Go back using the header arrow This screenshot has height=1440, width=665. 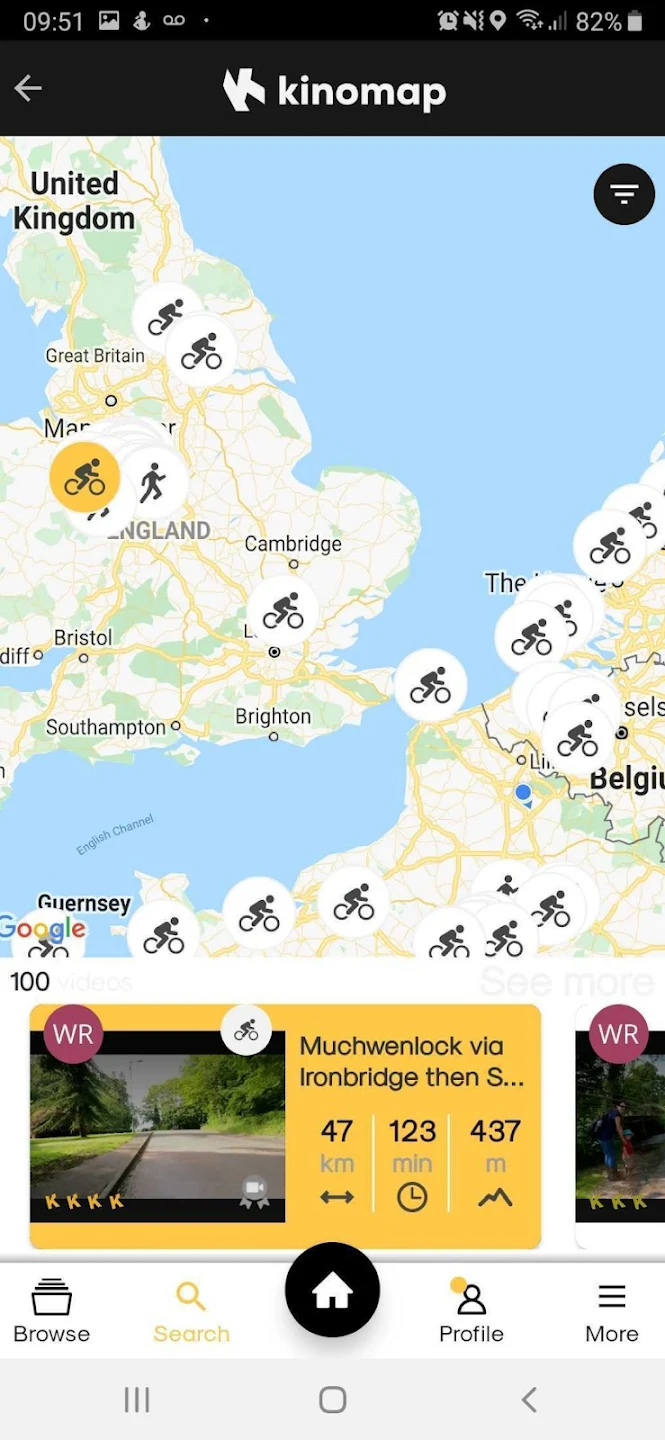click(28, 88)
